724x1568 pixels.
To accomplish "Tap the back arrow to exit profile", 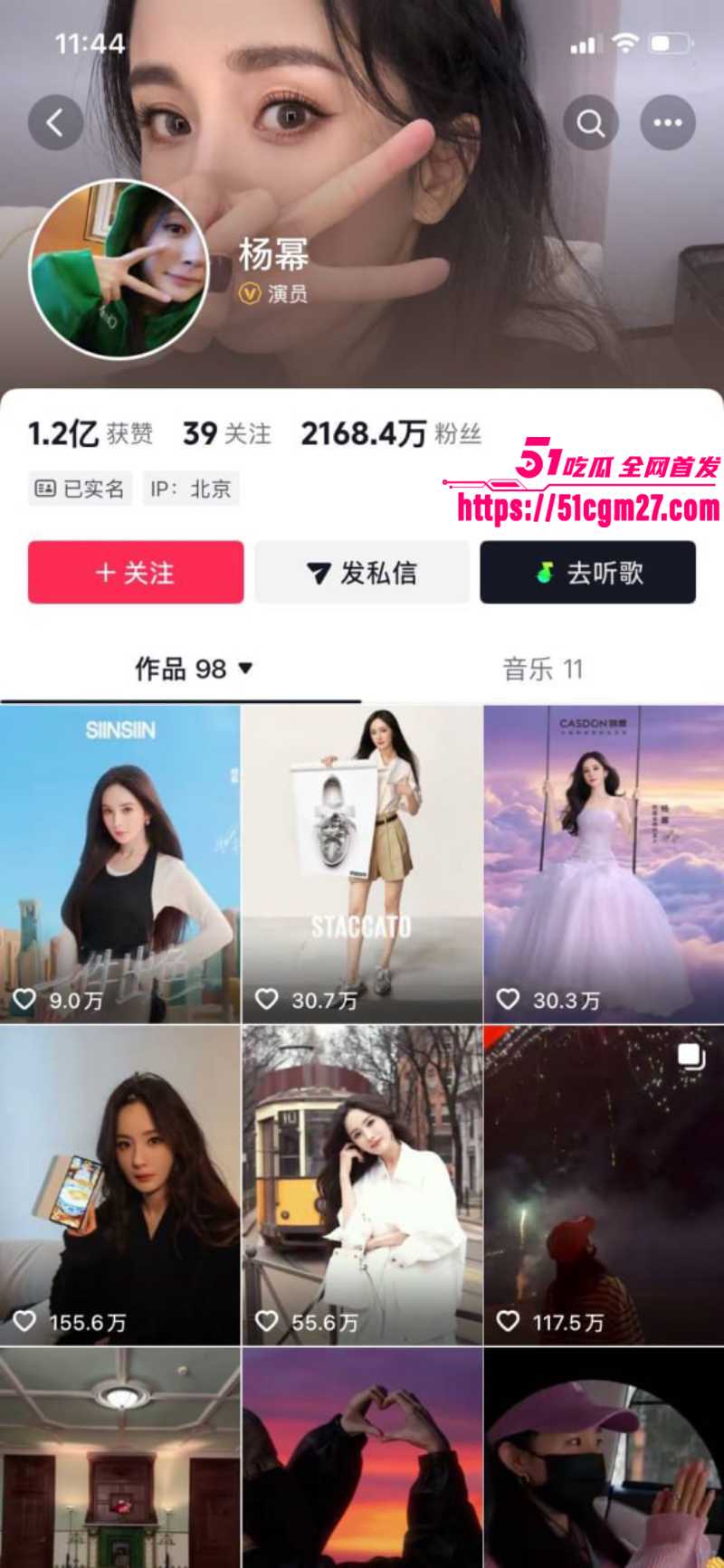I will pyautogui.click(x=56, y=122).
